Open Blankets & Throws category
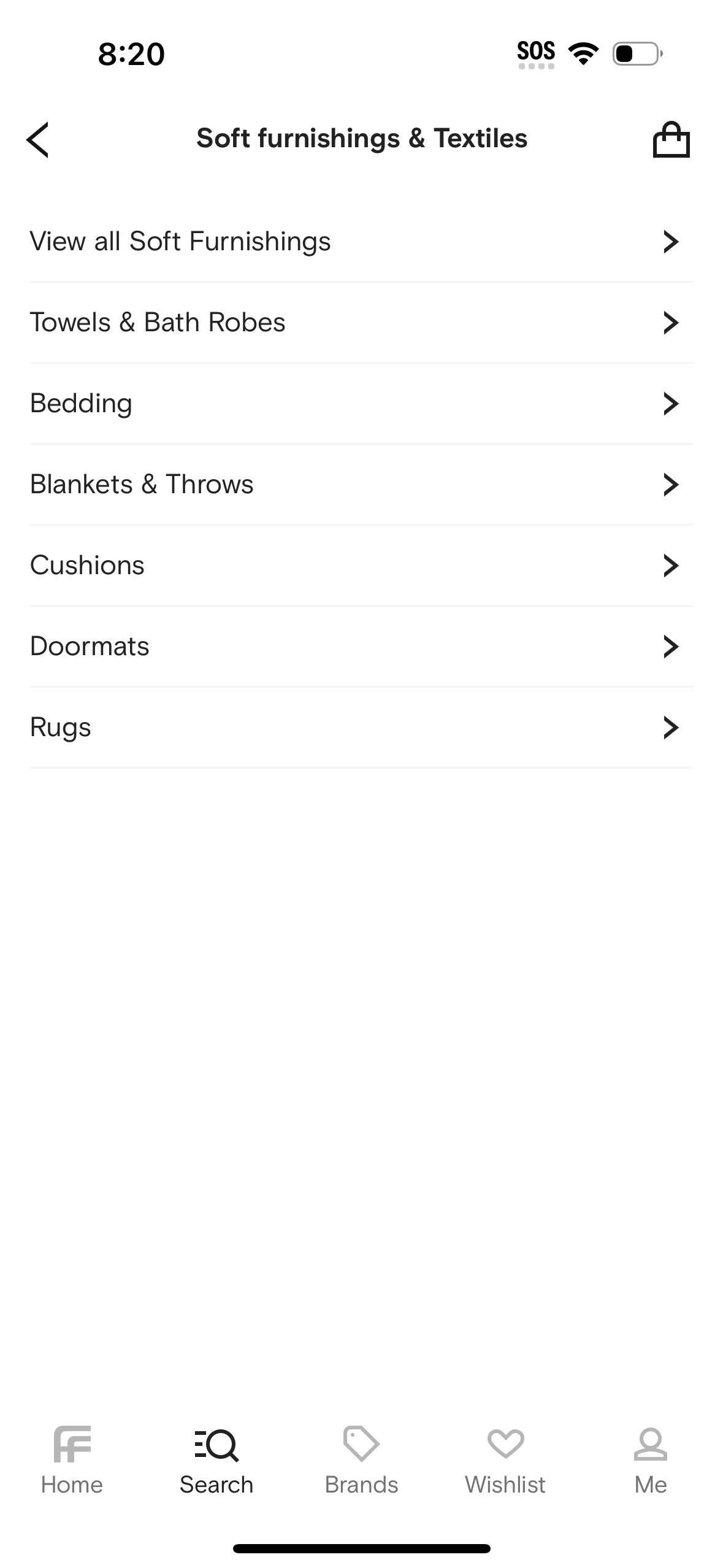 361,484
